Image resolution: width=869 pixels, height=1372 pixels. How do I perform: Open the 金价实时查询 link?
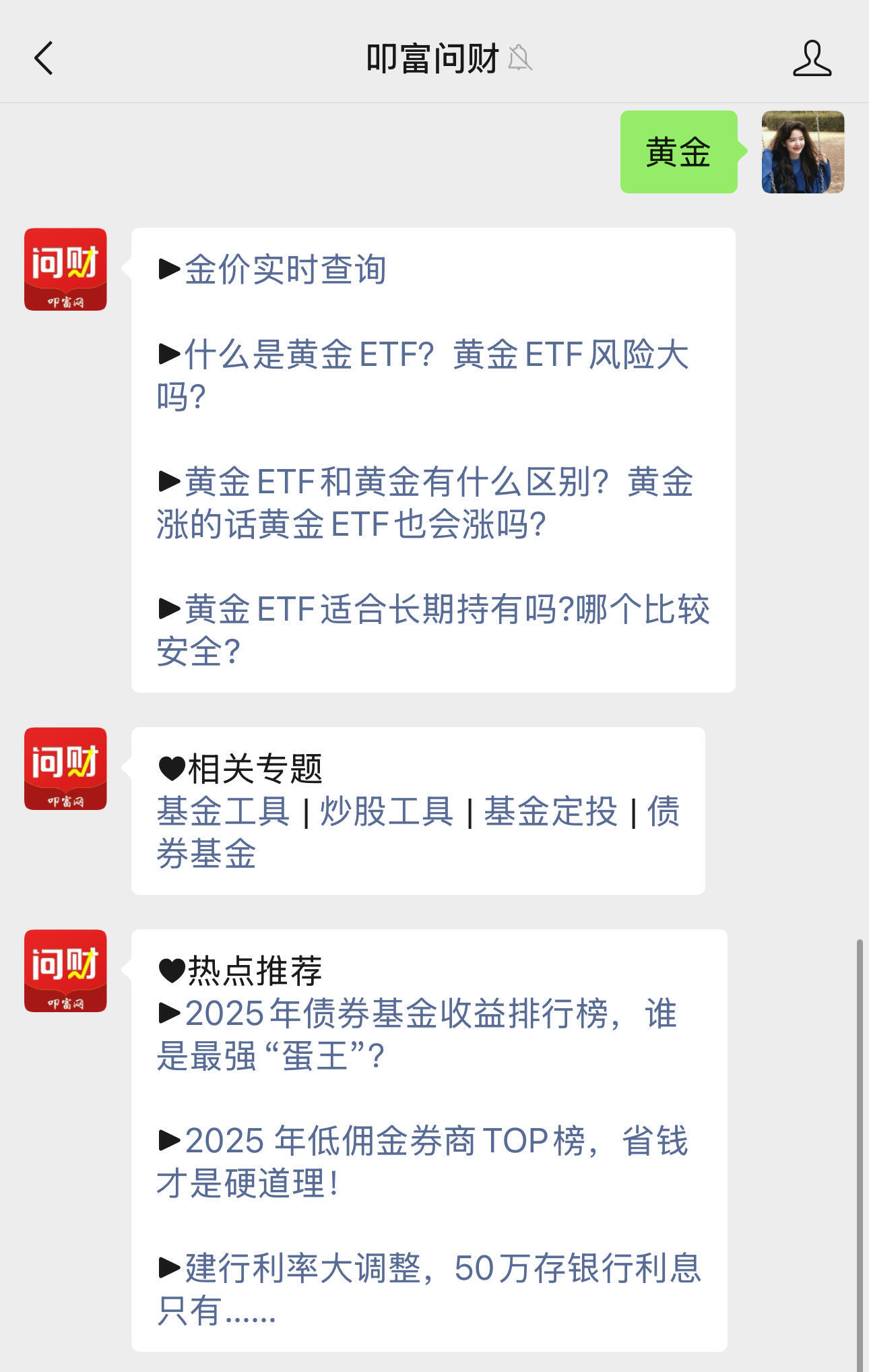coord(286,270)
